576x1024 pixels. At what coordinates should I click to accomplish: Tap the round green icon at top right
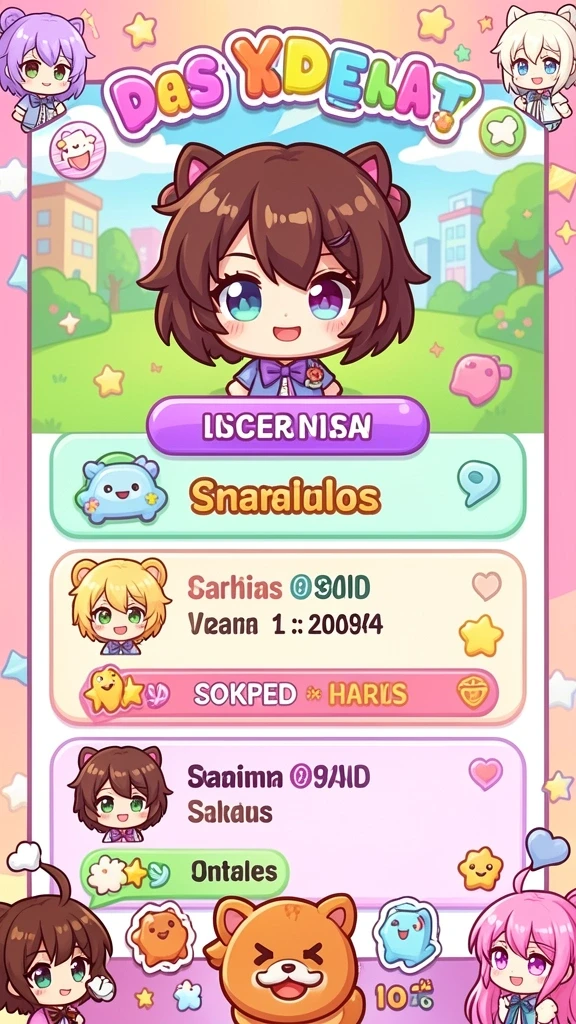click(503, 131)
